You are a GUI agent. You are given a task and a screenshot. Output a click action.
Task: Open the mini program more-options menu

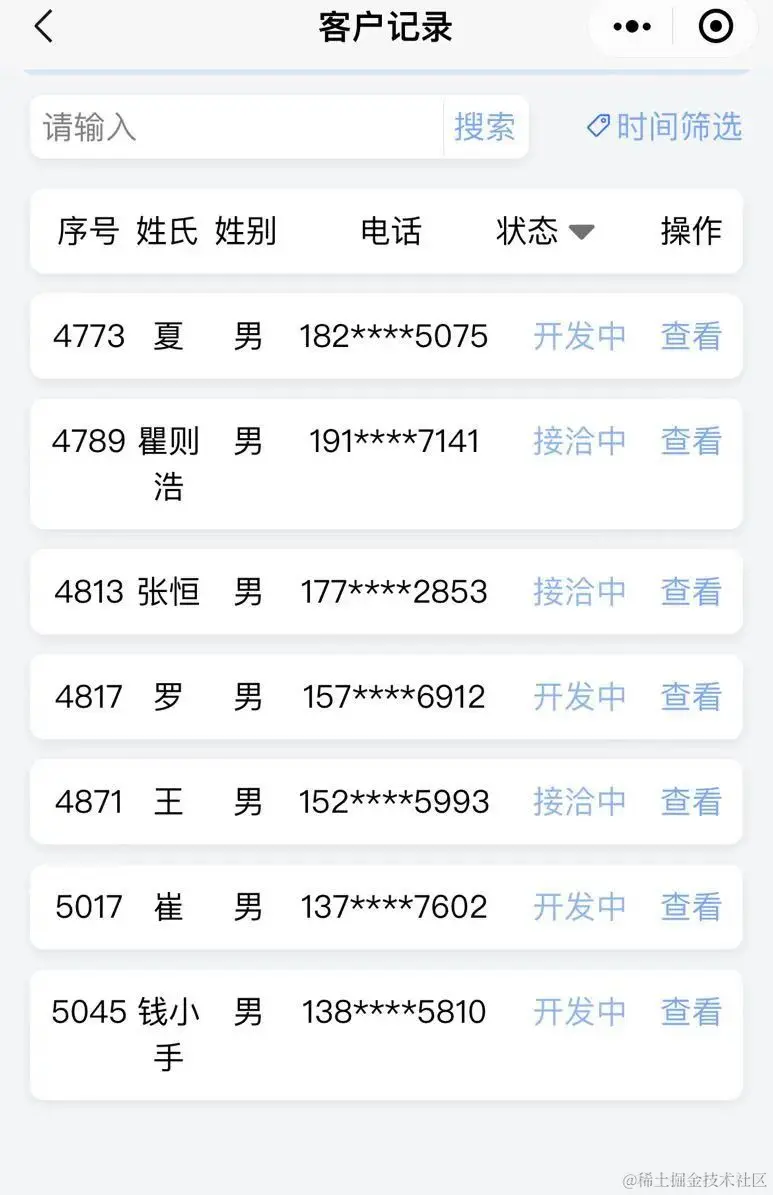pos(632,27)
